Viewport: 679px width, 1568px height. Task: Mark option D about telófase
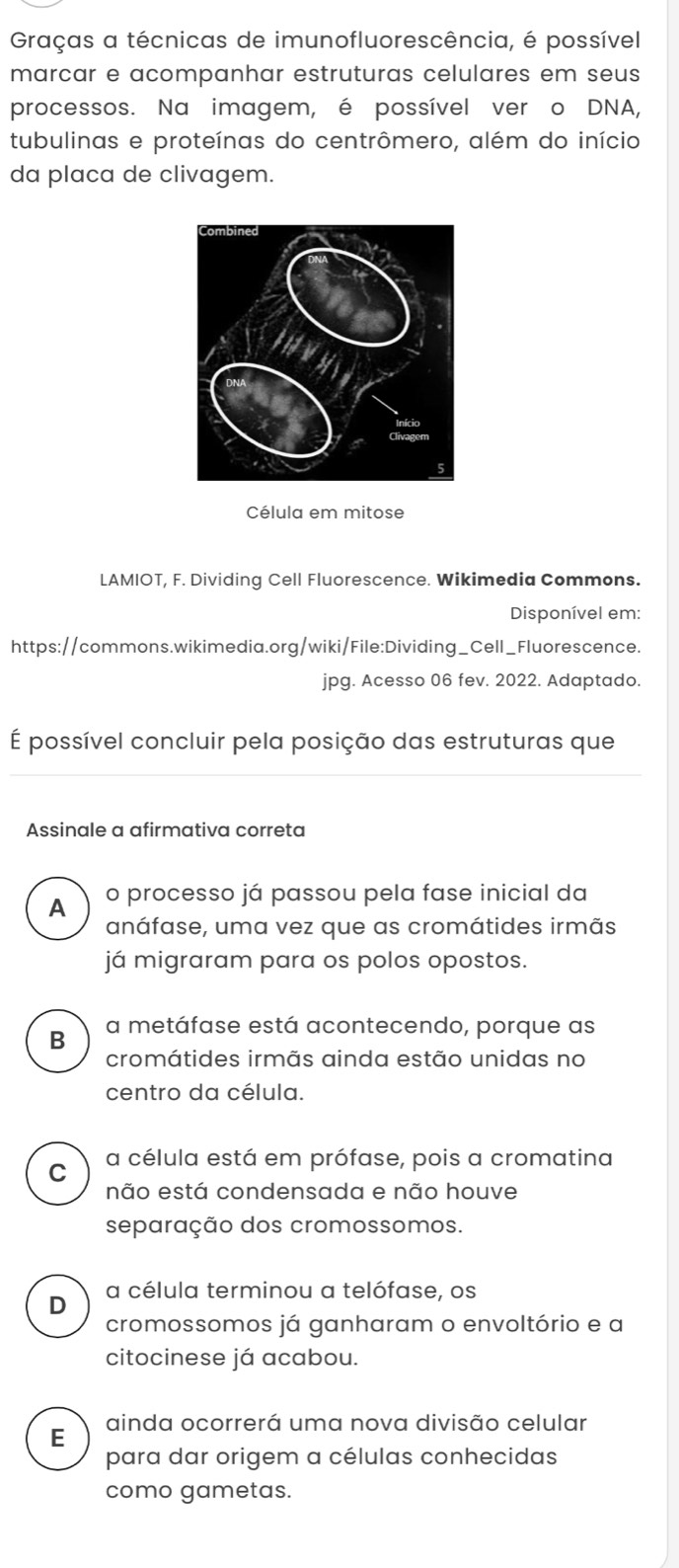[x=58, y=1304]
